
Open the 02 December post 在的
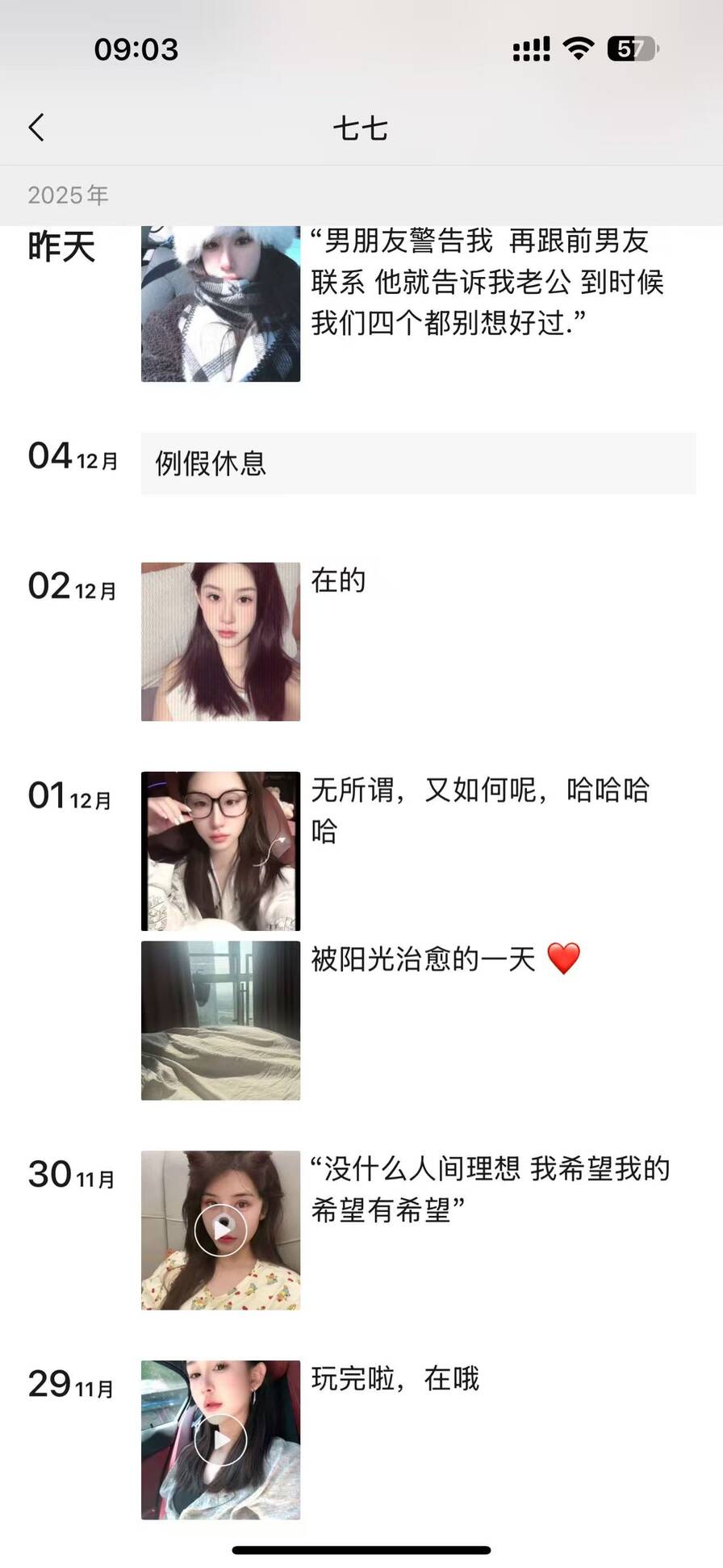[x=220, y=642]
